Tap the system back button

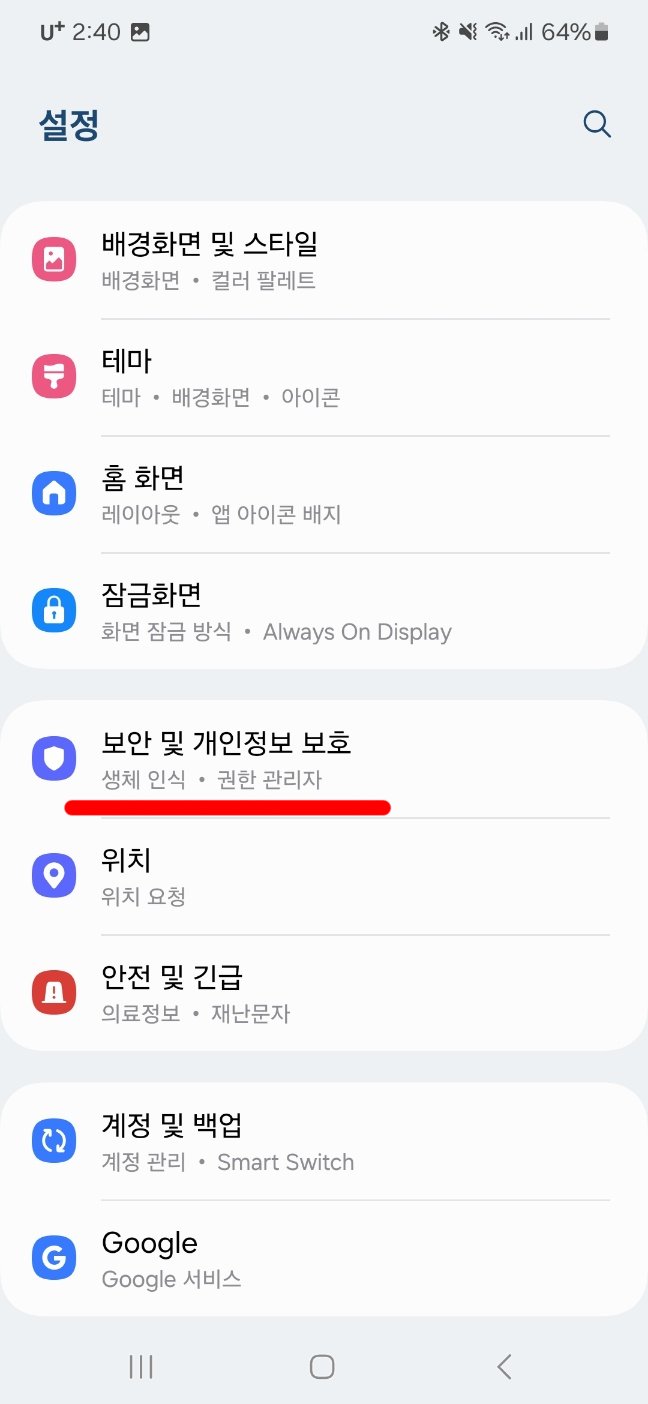pyautogui.click(x=504, y=1367)
